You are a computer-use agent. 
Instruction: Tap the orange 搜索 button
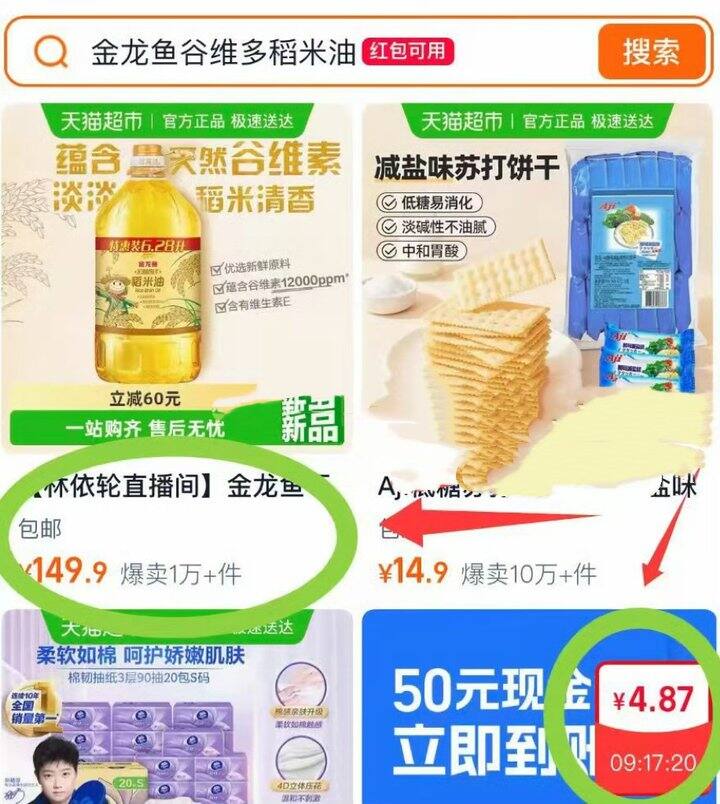pyautogui.click(x=651, y=52)
